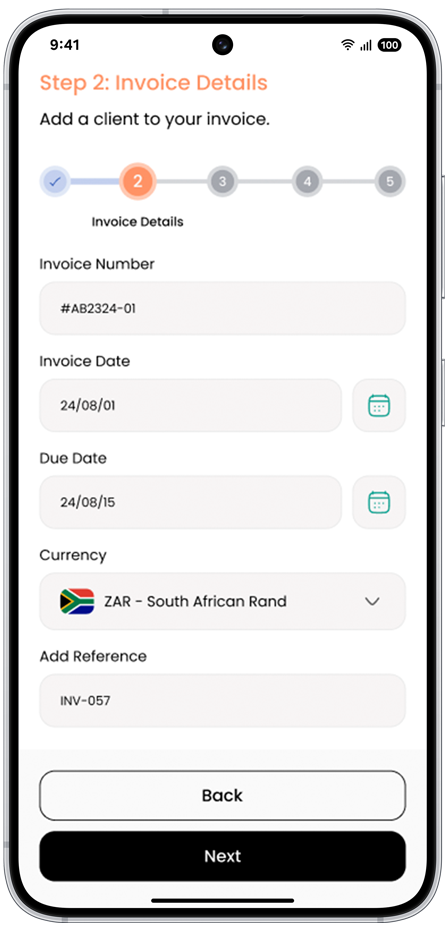
Task: Edit the Add Reference field
Action: pyautogui.click(x=223, y=701)
